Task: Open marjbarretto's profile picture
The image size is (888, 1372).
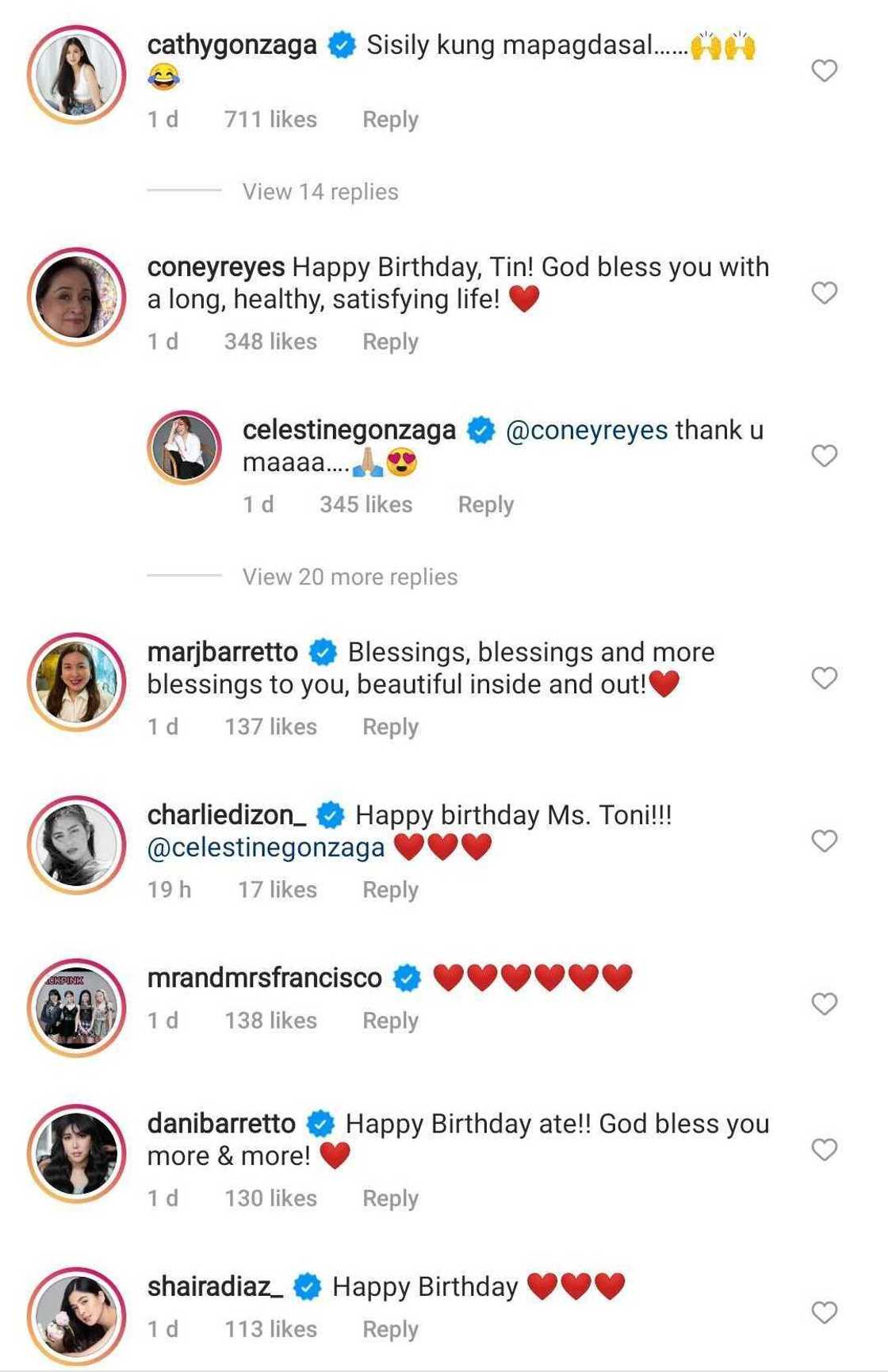Action: 77,682
